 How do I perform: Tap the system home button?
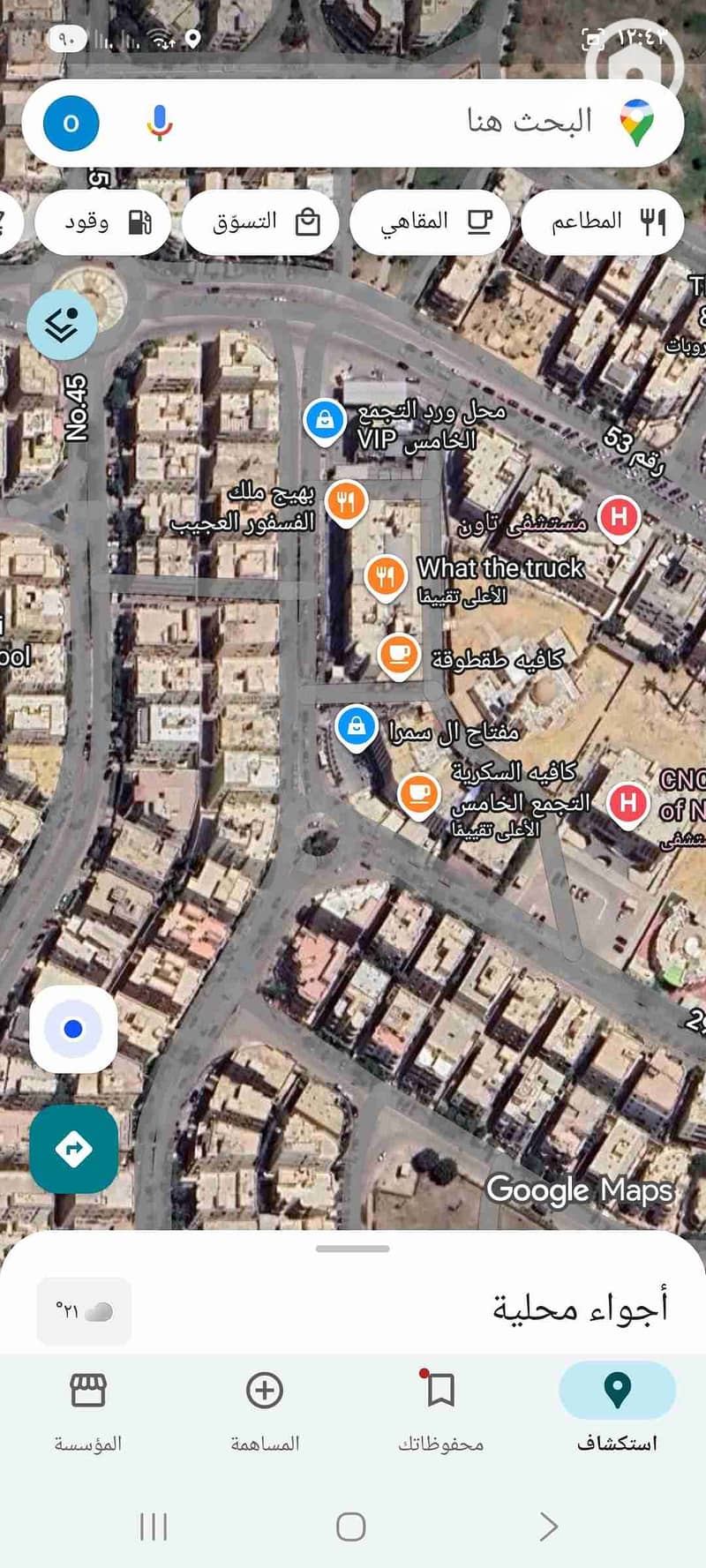click(351, 1527)
